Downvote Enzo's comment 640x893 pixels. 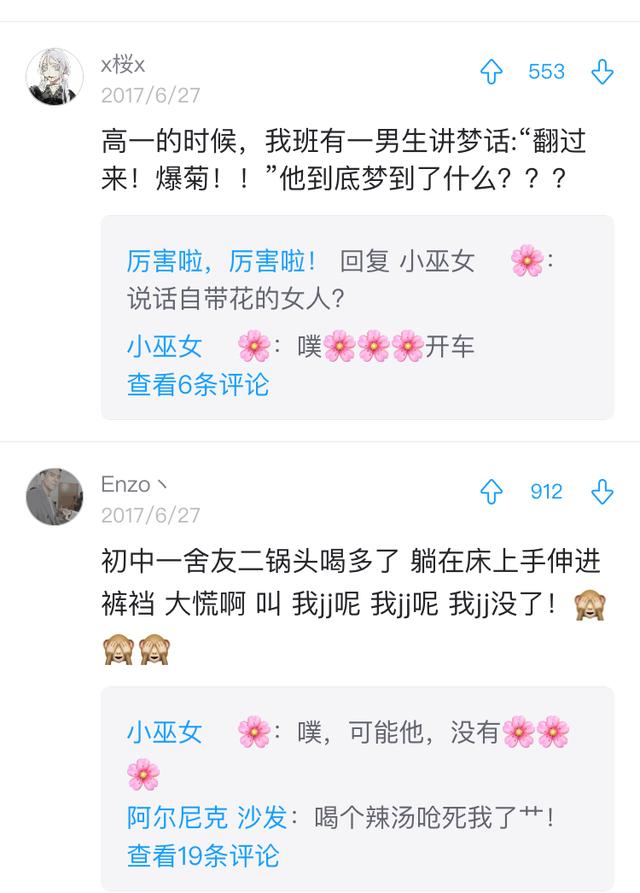pos(601,492)
